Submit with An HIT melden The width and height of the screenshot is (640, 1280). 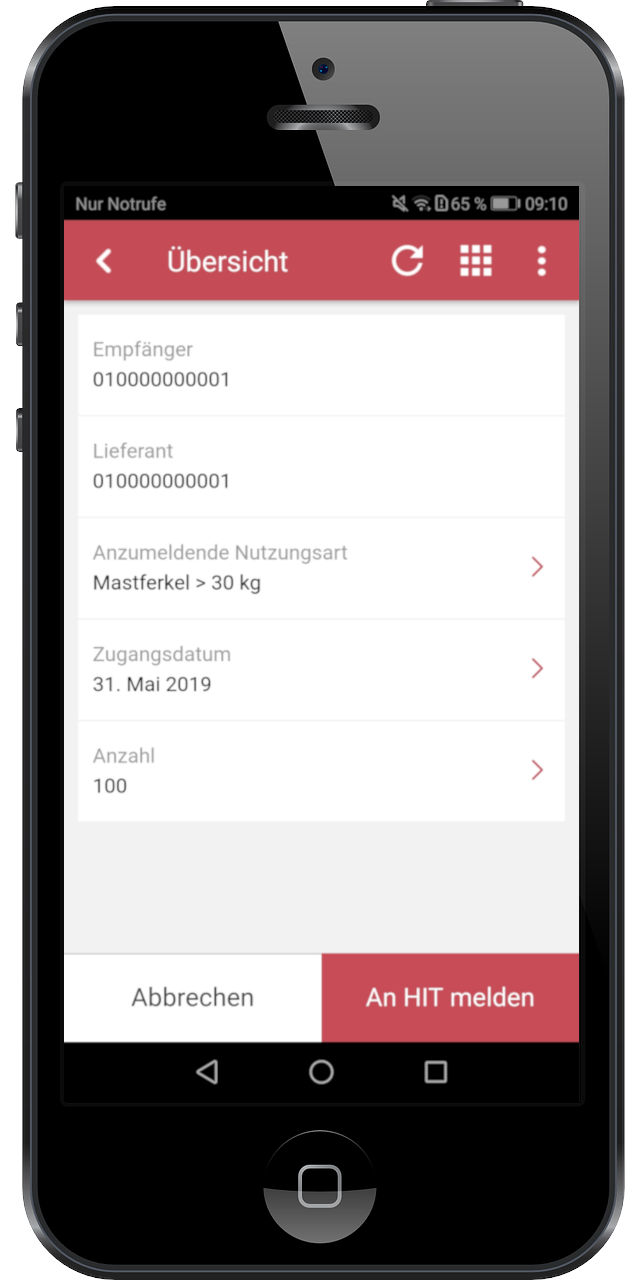coord(450,997)
